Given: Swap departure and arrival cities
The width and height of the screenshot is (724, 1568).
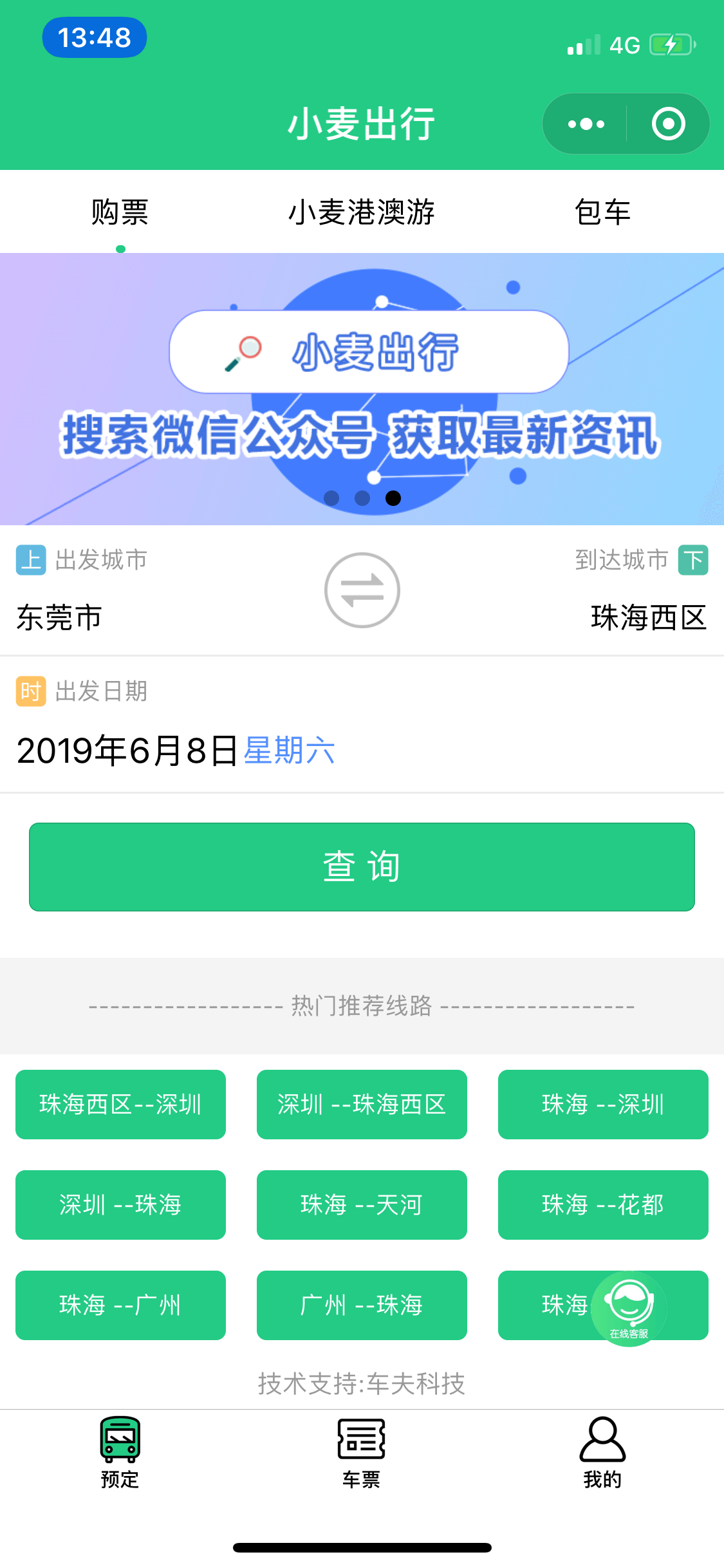Looking at the screenshot, I should click(362, 590).
